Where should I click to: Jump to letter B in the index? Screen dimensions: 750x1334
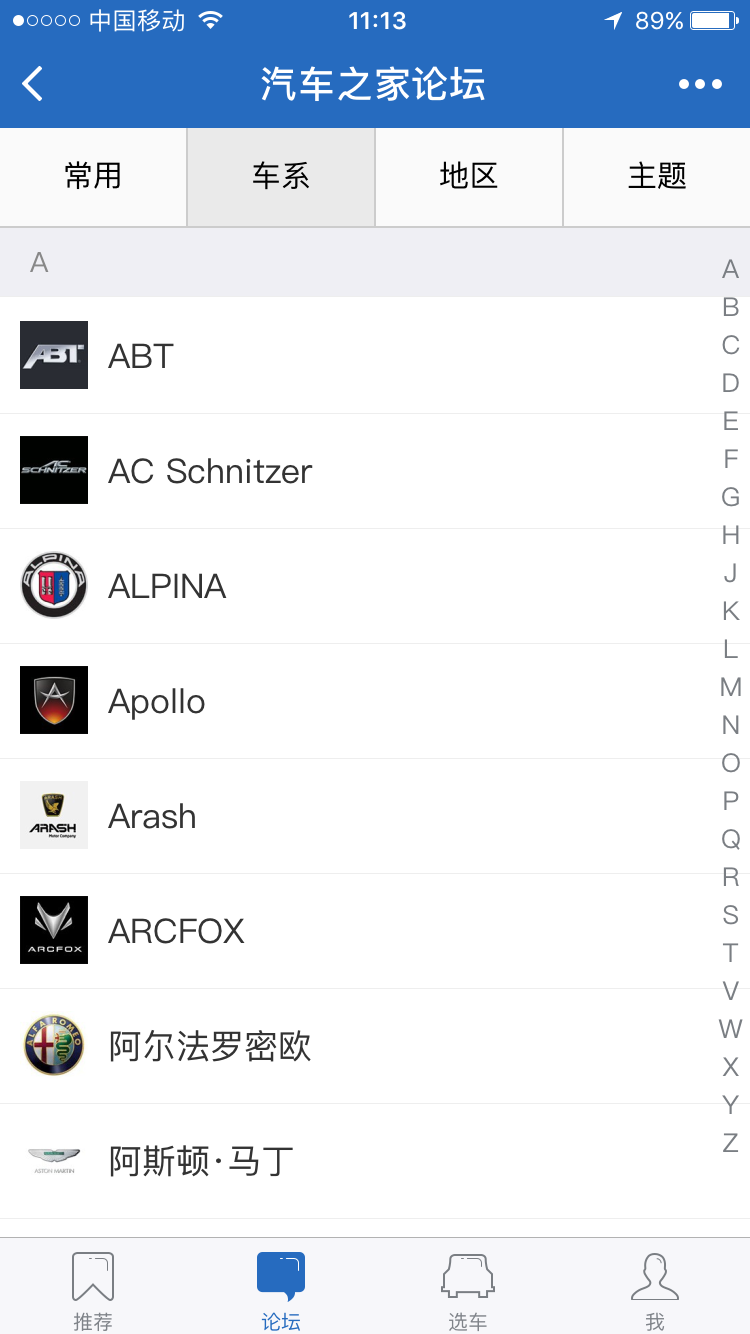tap(730, 307)
